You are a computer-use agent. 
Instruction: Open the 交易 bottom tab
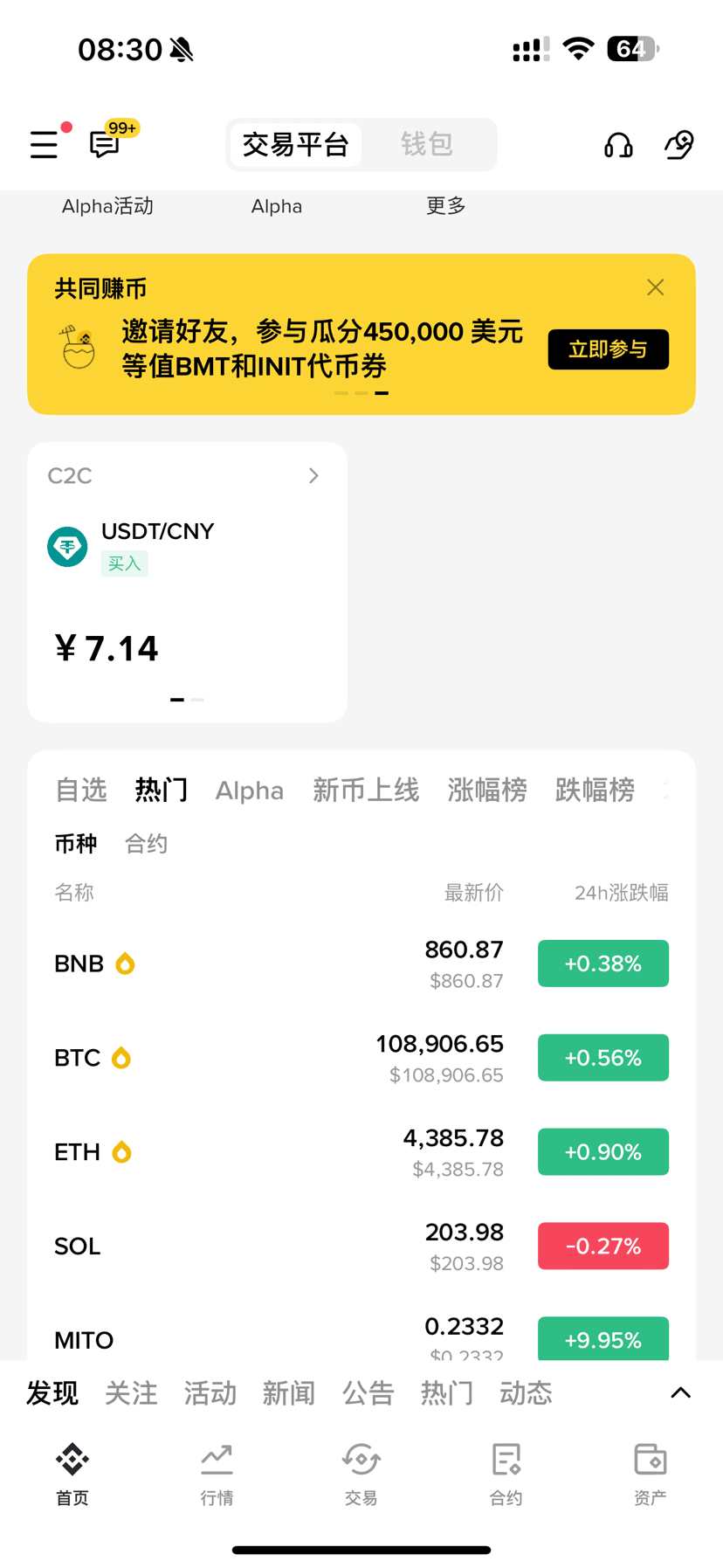tap(361, 1475)
